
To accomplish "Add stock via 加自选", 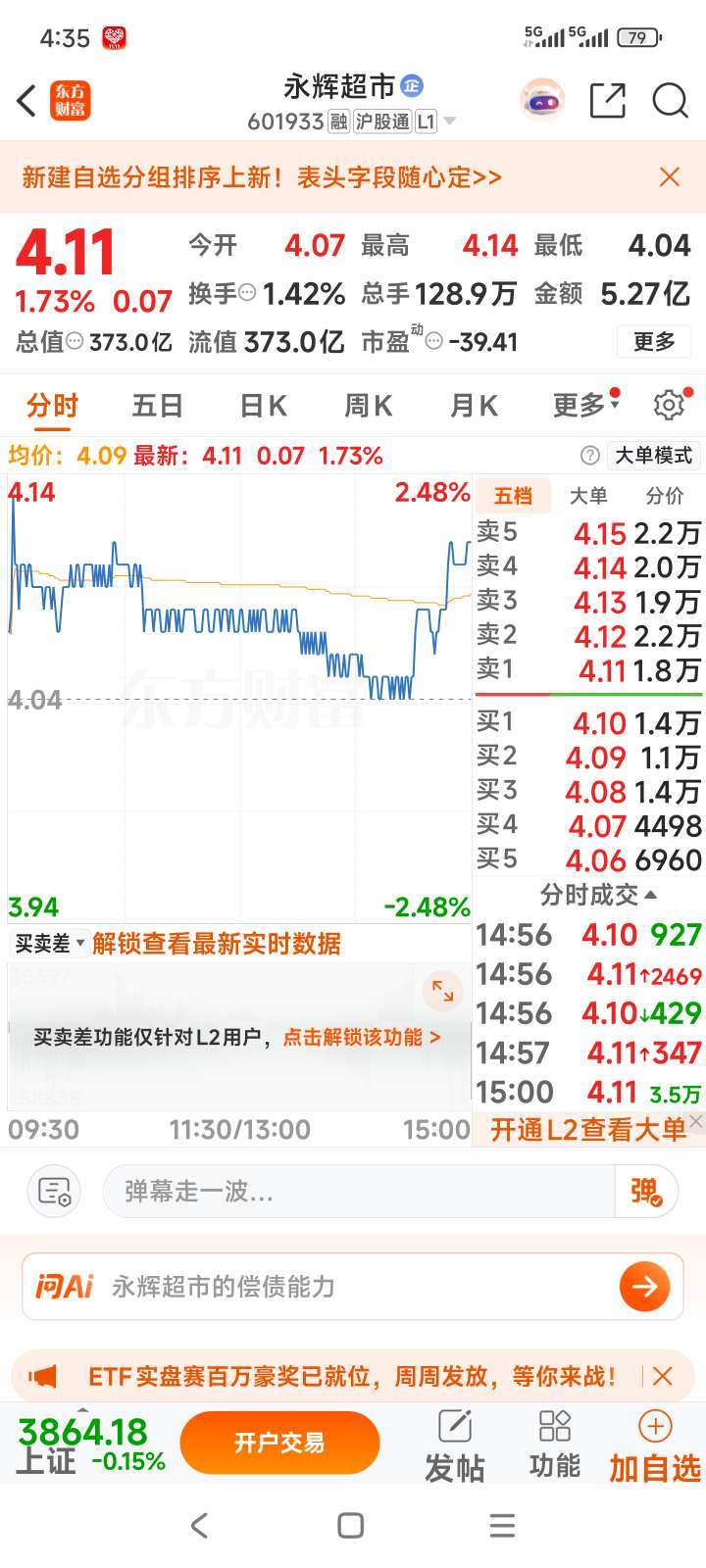I will [x=654, y=1446].
